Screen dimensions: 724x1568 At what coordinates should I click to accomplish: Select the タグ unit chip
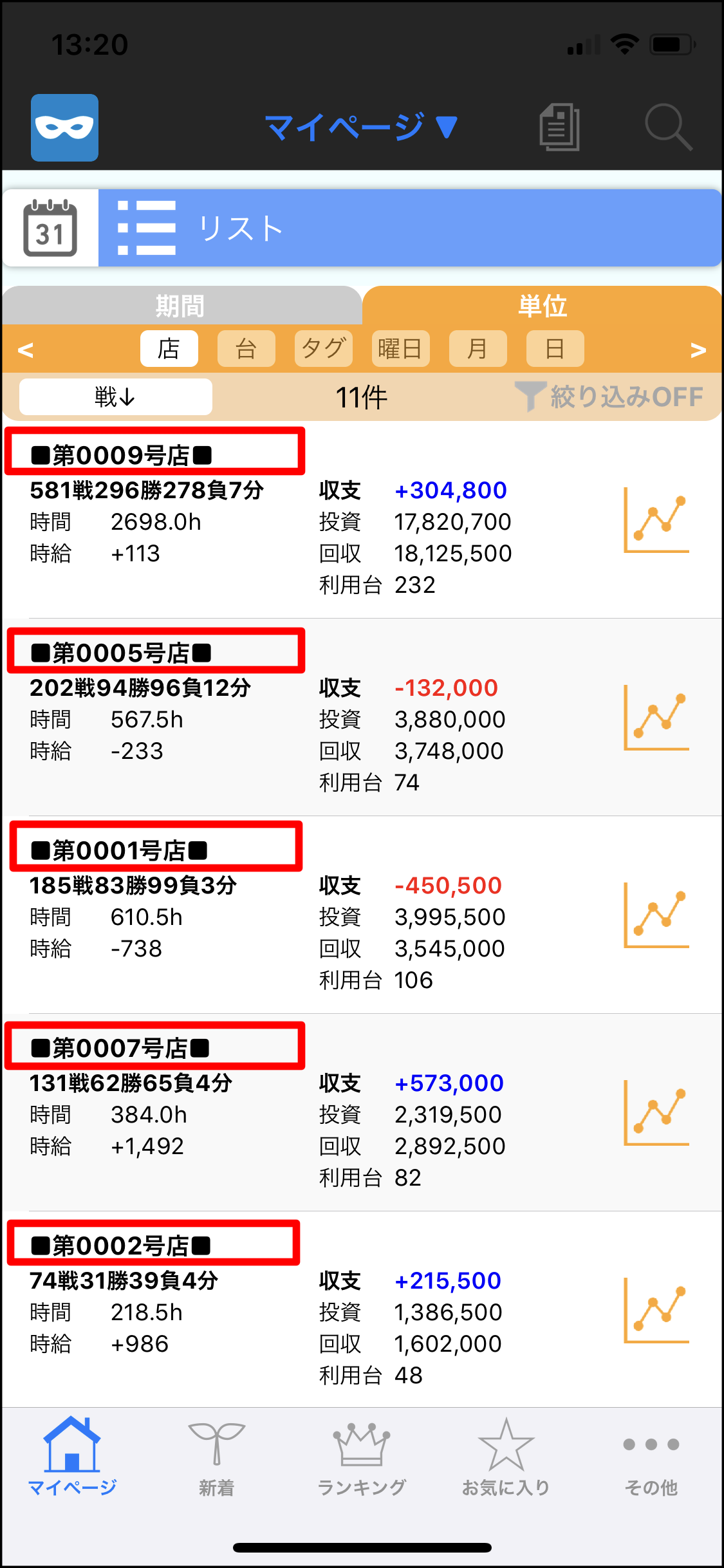click(323, 349)
